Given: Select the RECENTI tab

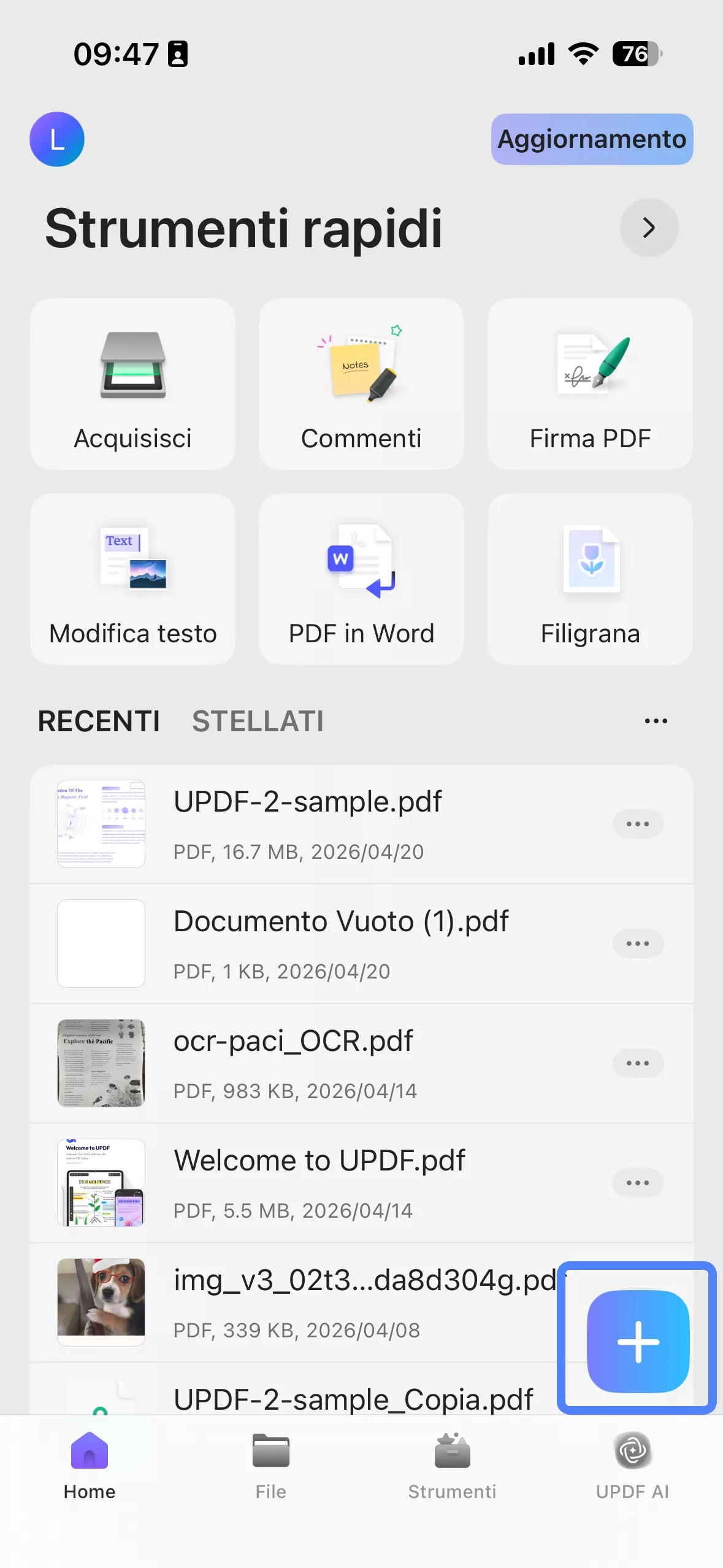Looking at the screenshot, I should (99, 721).
